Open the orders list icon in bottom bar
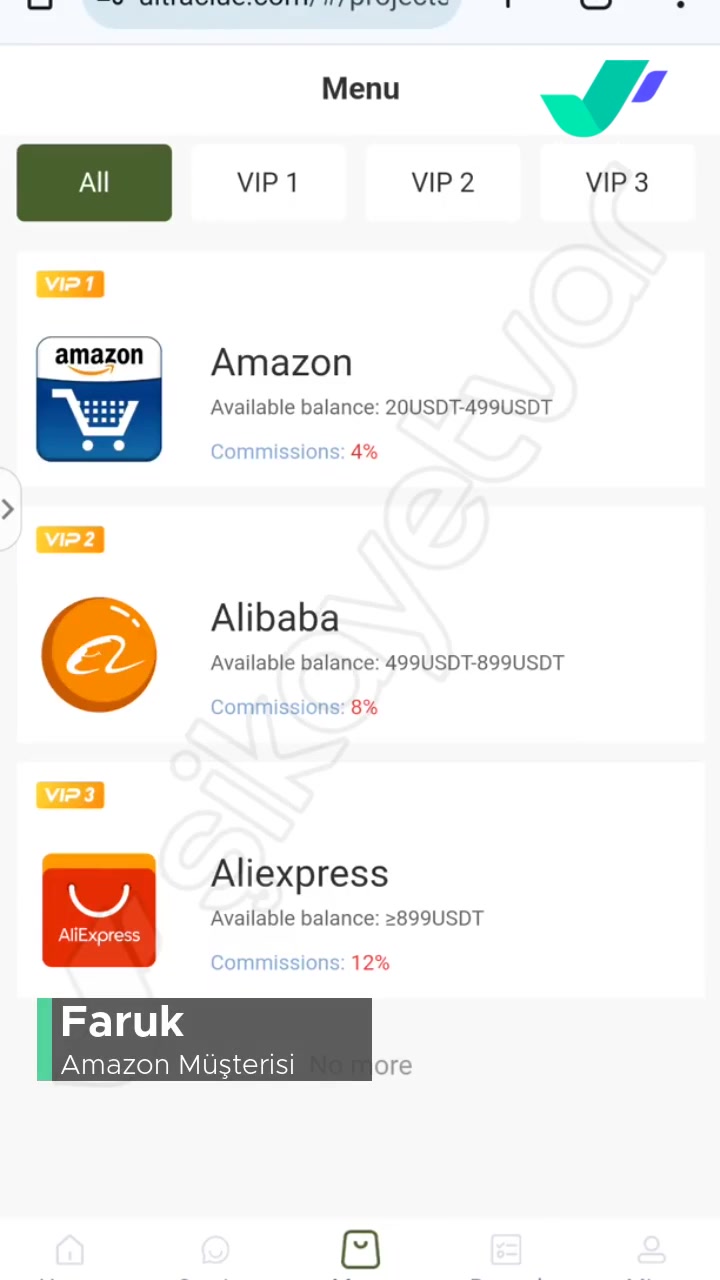720x1280 pixels. [x=506, y=1250]
